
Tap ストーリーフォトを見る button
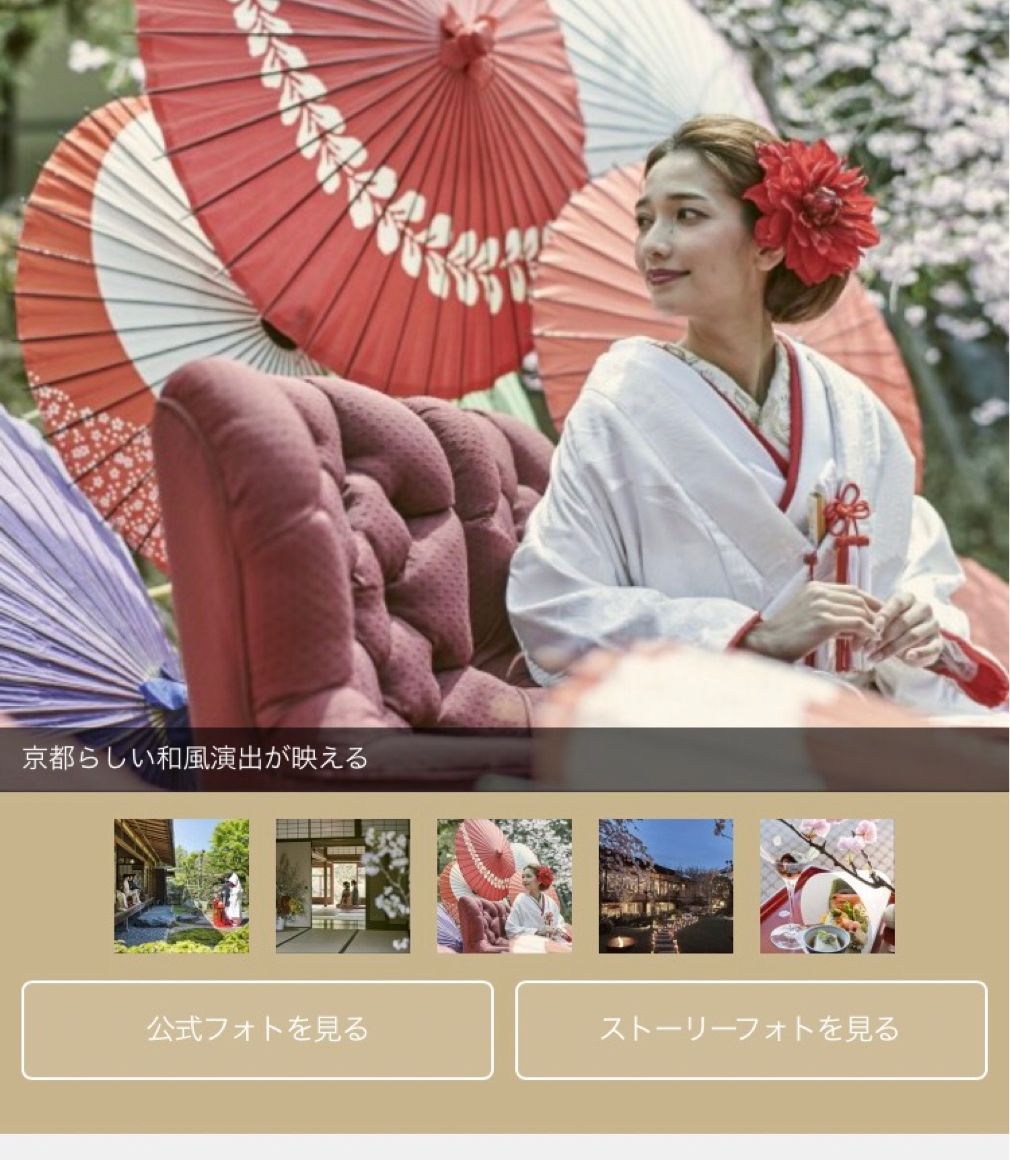750,1030
